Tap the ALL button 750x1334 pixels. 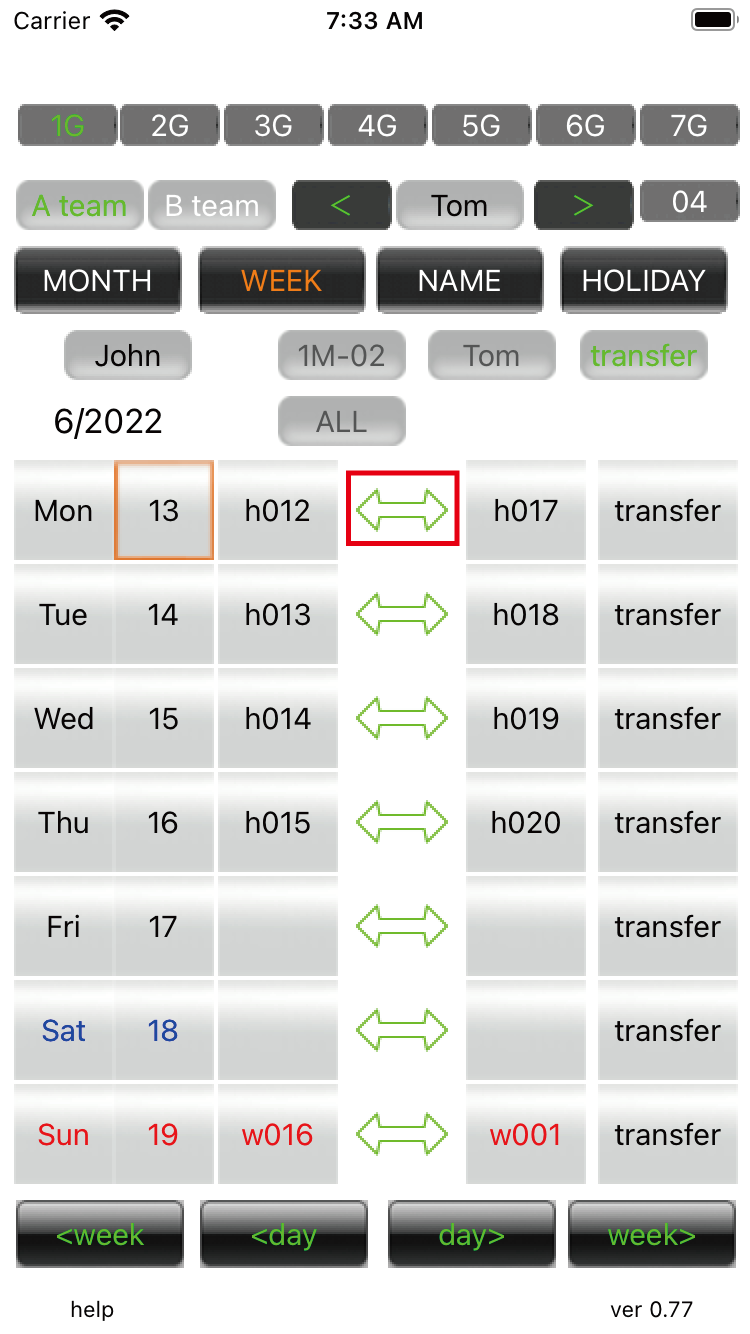click(342, 421)
